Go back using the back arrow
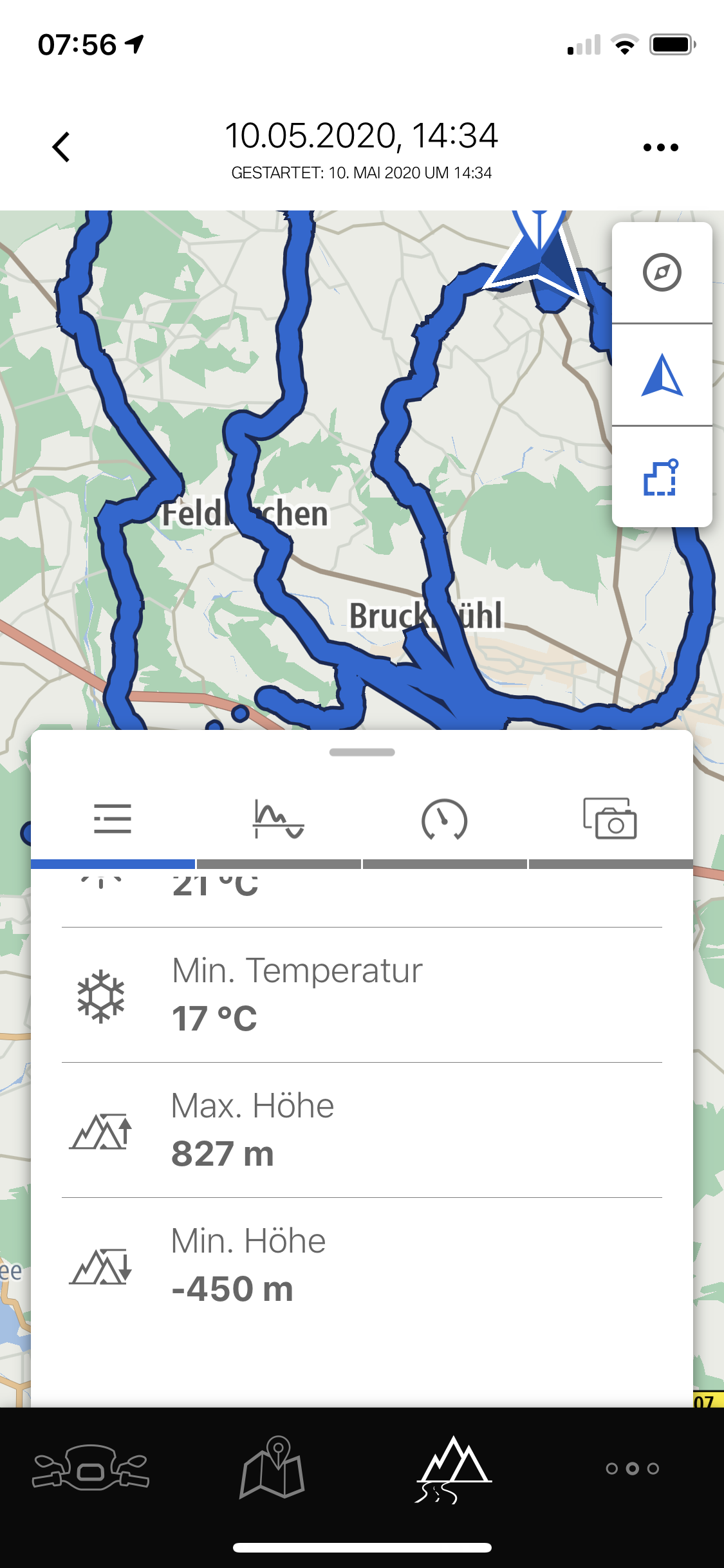724x1568 pixels. [x=61, y=147]
